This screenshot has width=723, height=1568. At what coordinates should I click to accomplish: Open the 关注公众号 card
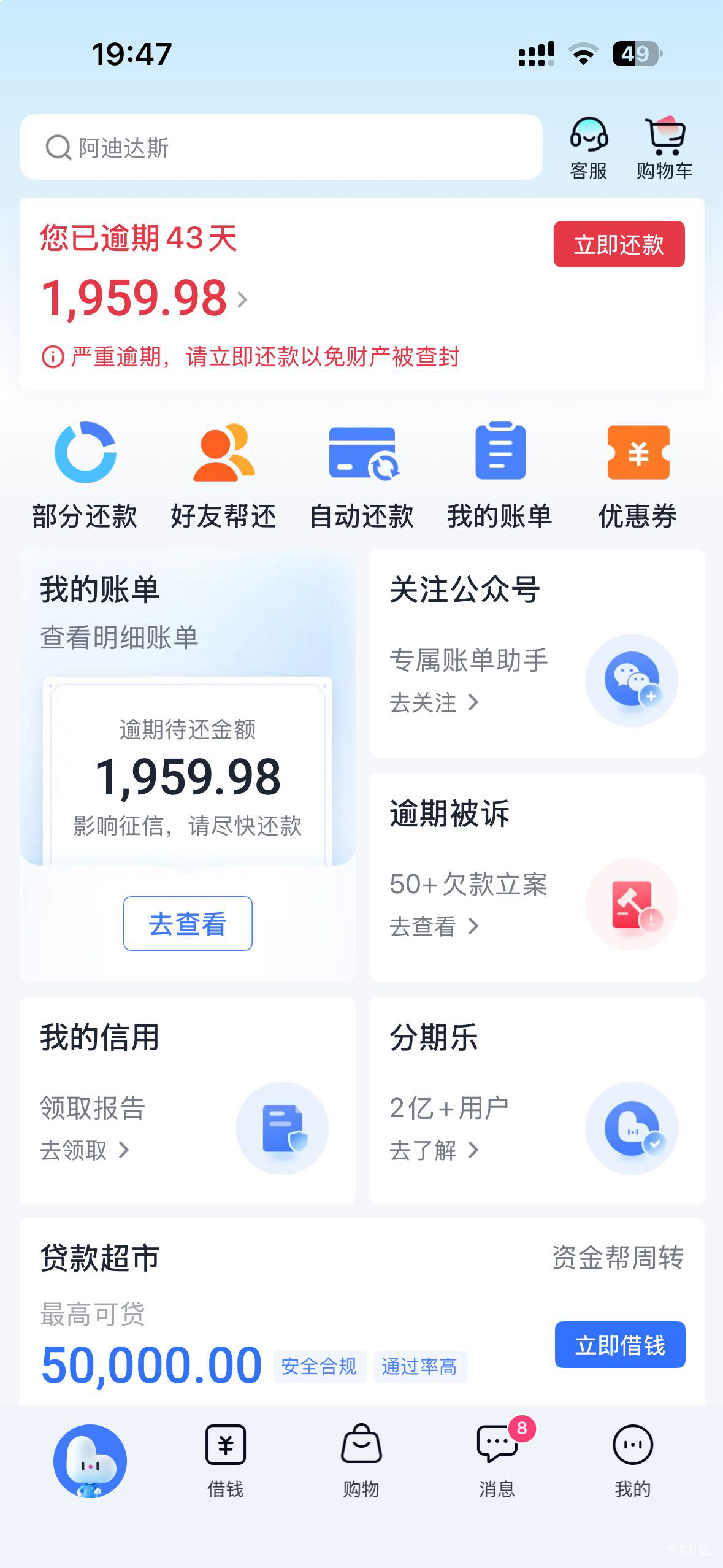[x=537, y=653]
